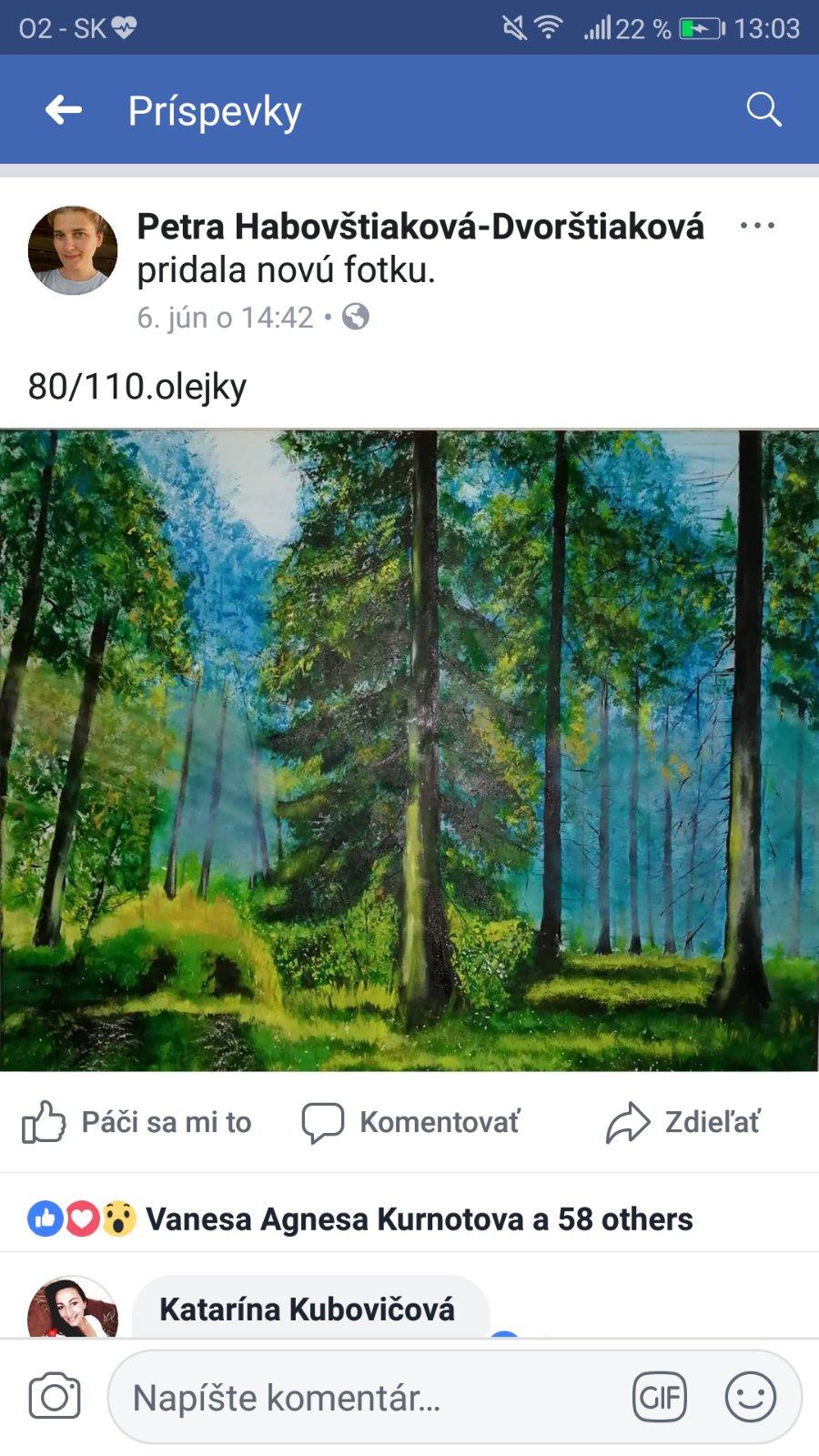Open the post's three-dot options menu

[757, 226]
